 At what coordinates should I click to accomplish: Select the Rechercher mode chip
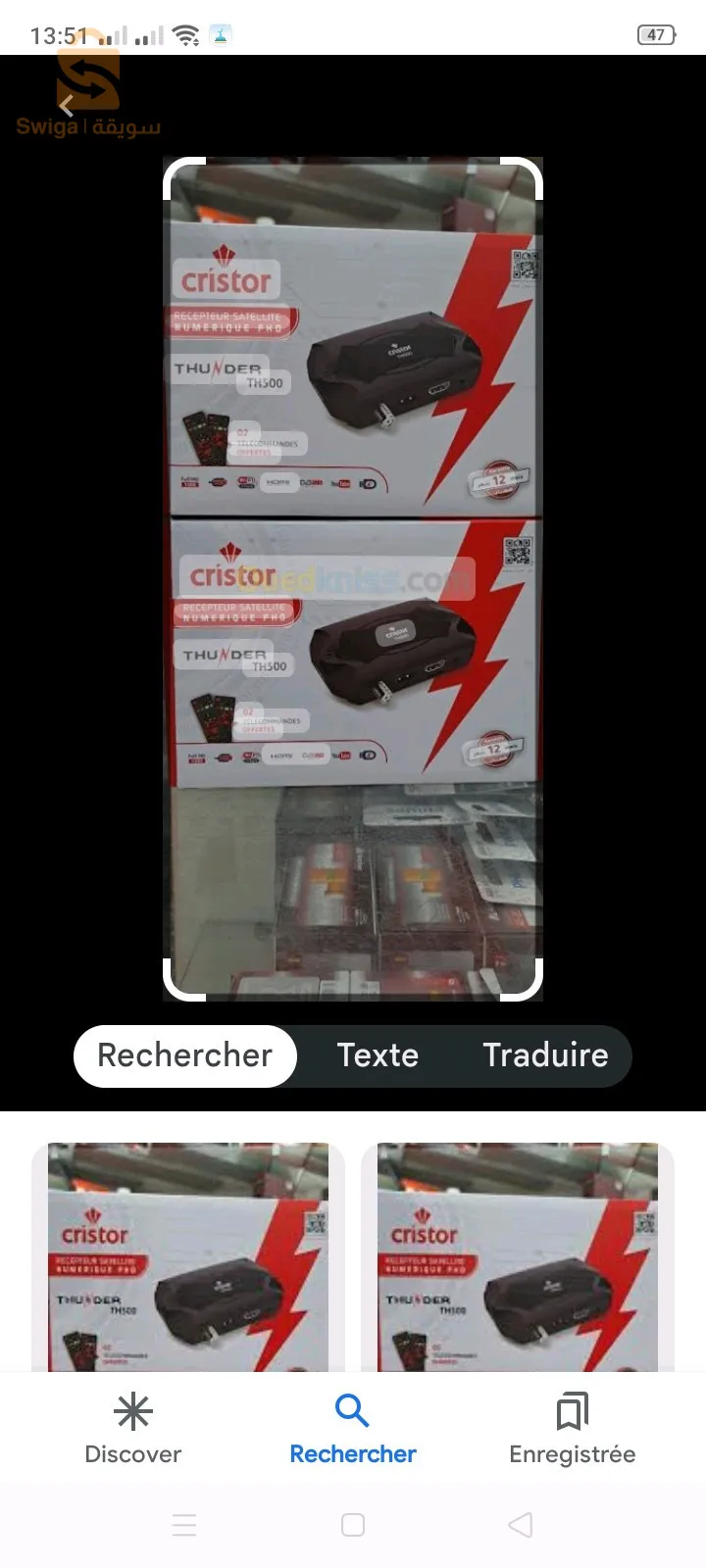pyautogui.click(x=185, y=1055)
